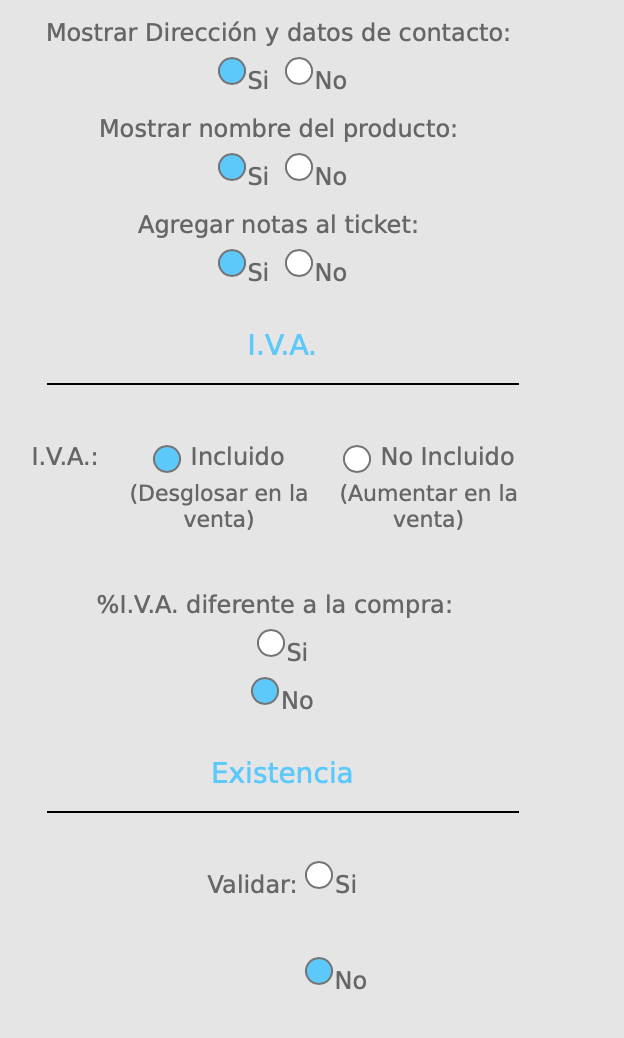Choose No for %I.V.A. diferente a la compra

click(x=265, y=692)
